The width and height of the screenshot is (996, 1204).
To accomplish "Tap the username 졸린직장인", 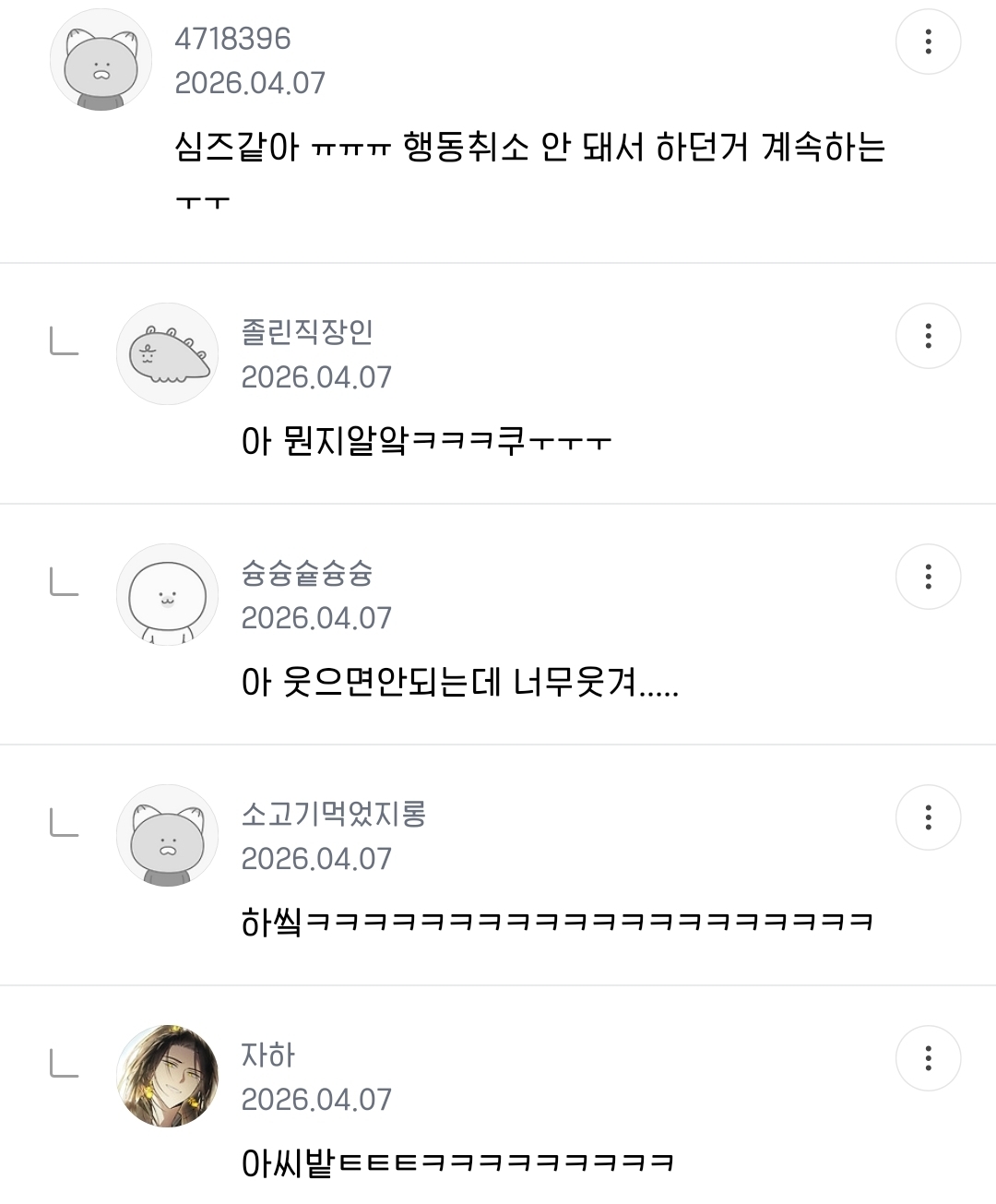I will pos(307,332).
